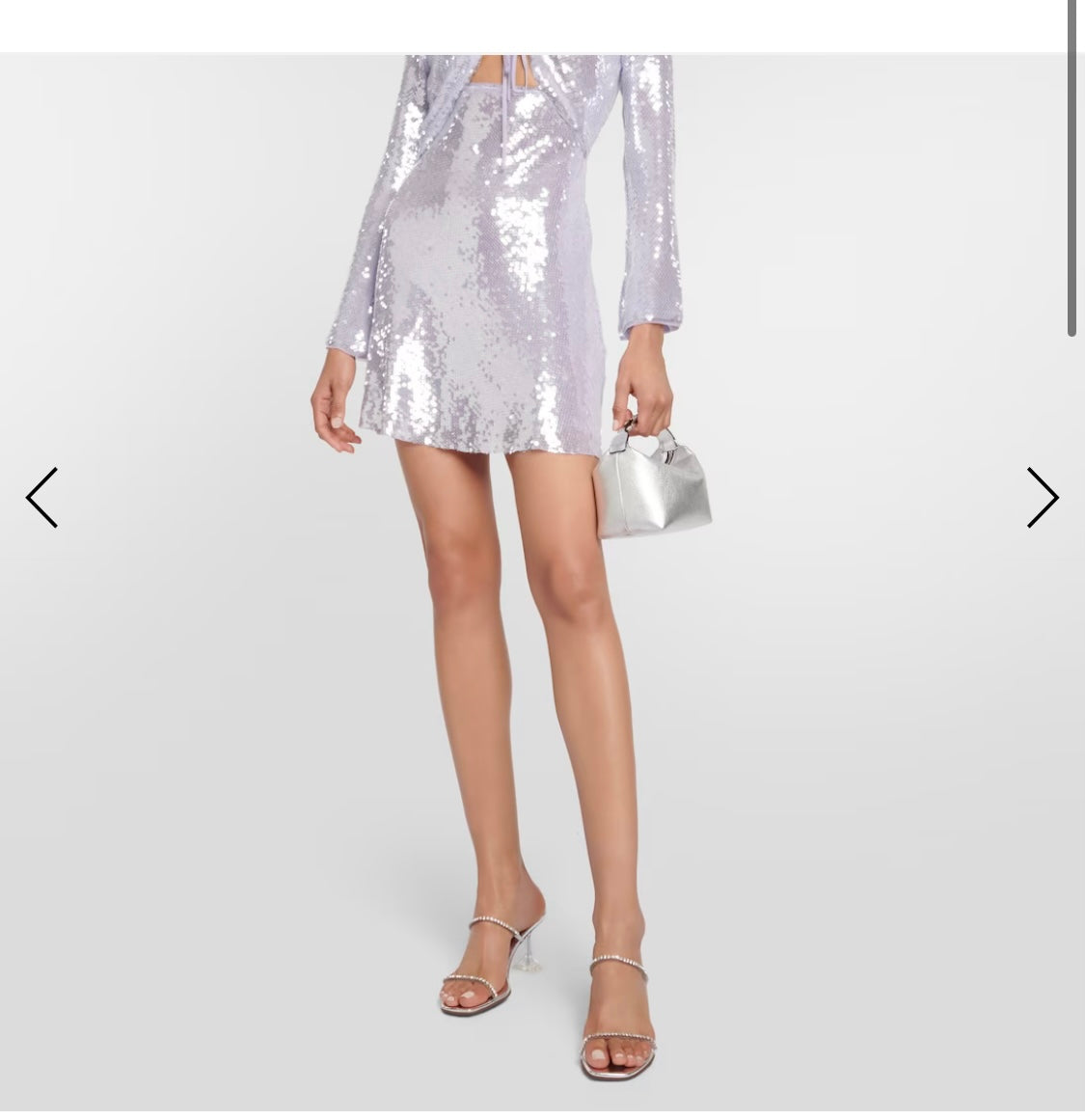The image size is (1085, 1120).
Task: Show the previous product photo
Action: click(42, 498)
